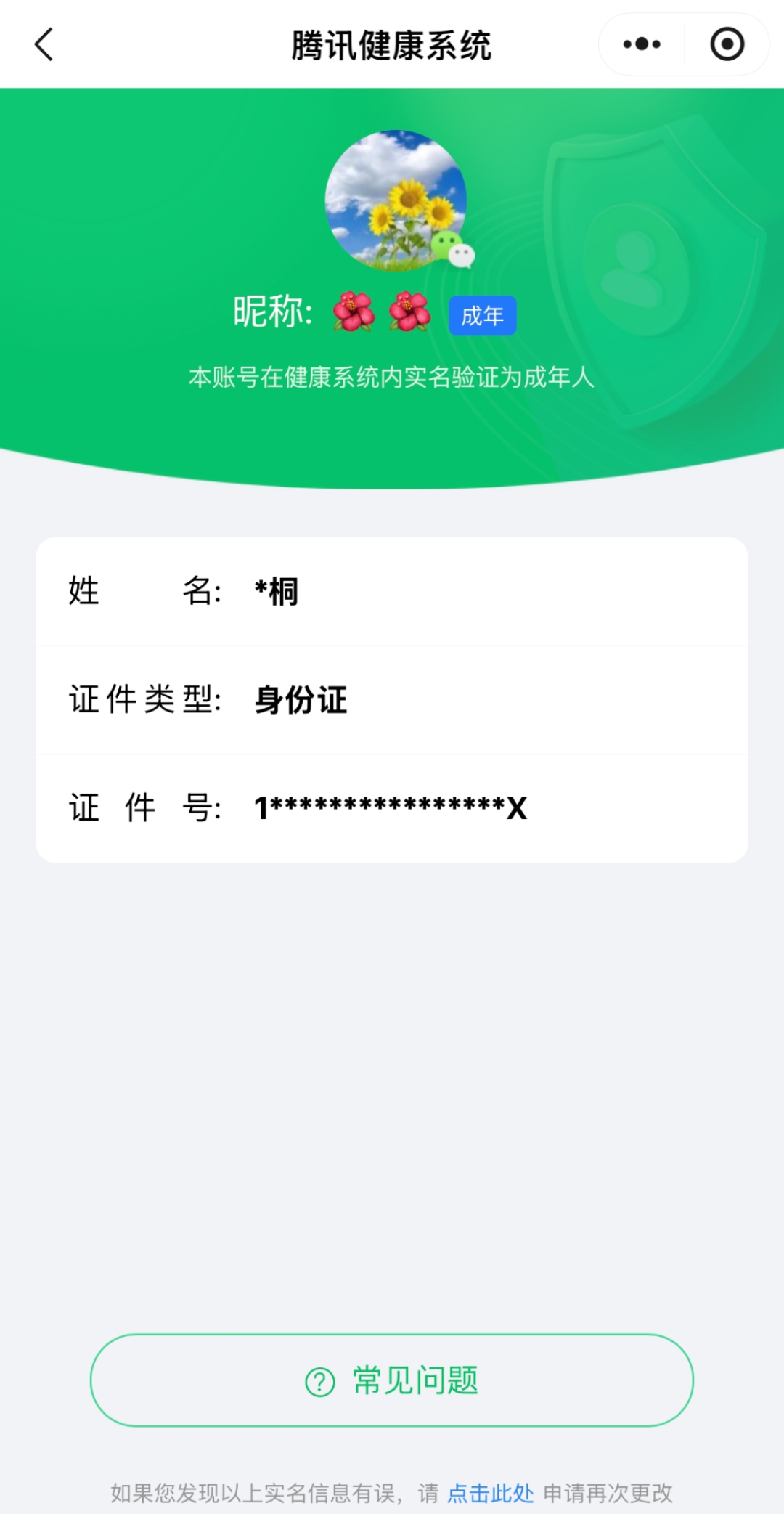Viewport: 784px width, 1514px height.
Task: Go back to the previous page
Action: click(44, 44)
